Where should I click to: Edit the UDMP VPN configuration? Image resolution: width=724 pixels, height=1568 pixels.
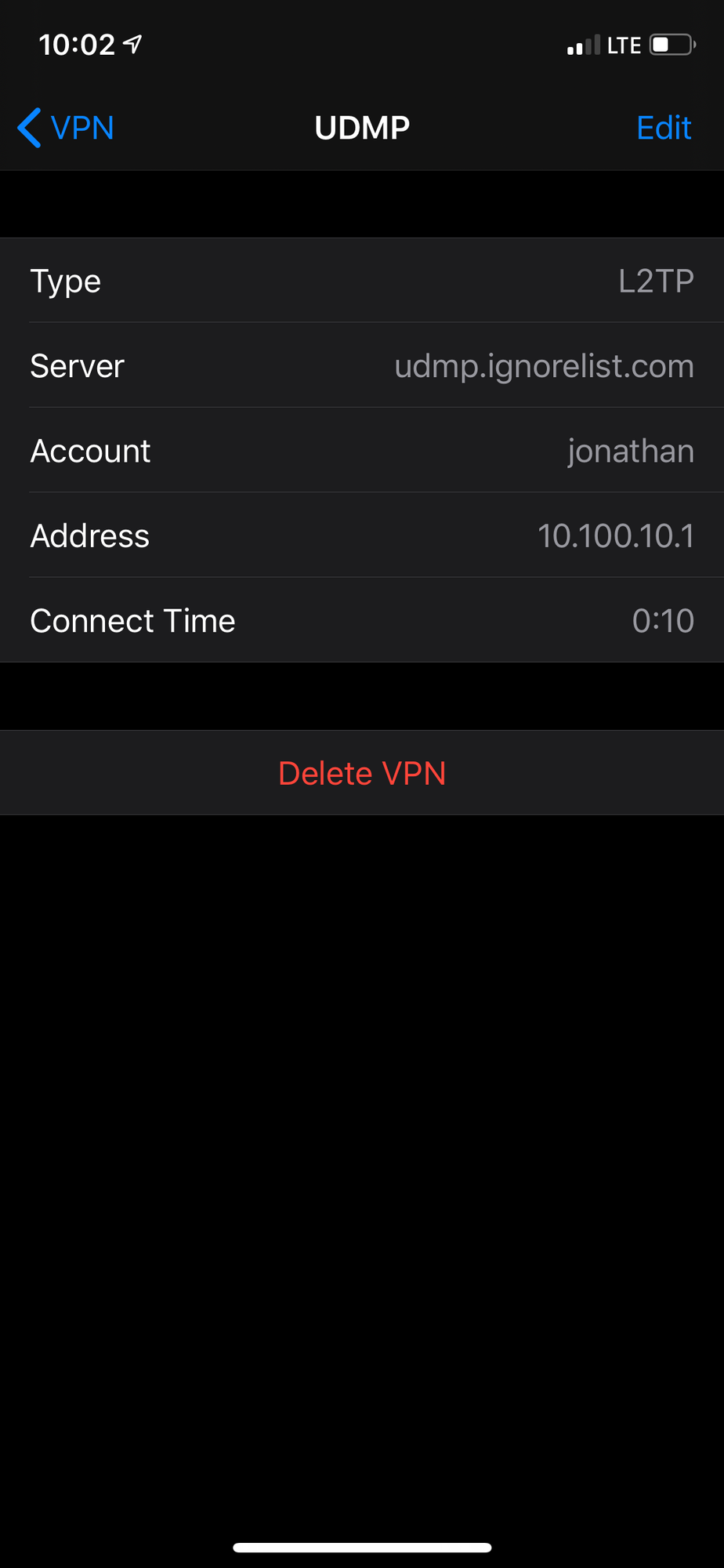[664, 128]
